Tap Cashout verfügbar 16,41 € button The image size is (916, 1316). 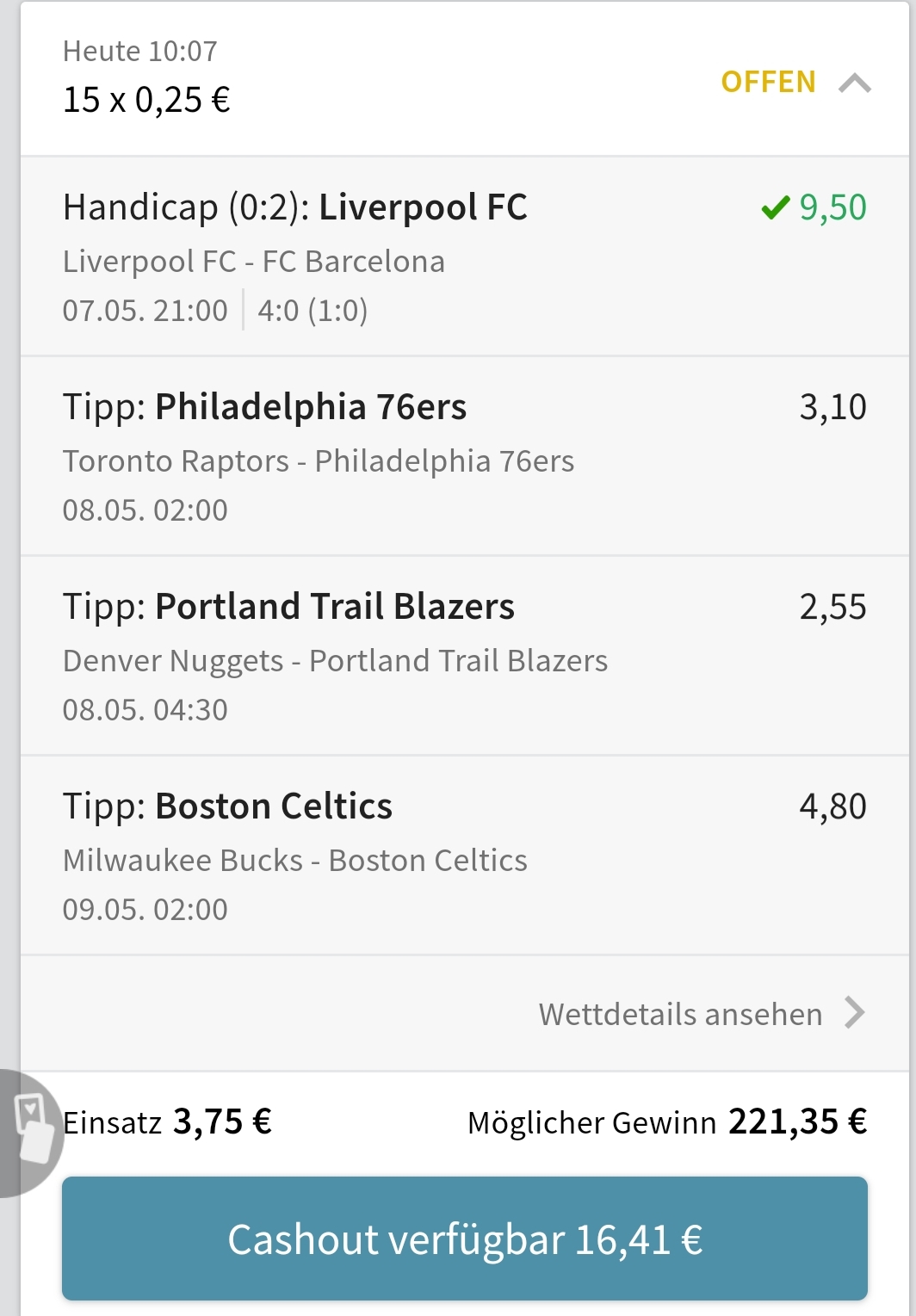click(465, 1239)
